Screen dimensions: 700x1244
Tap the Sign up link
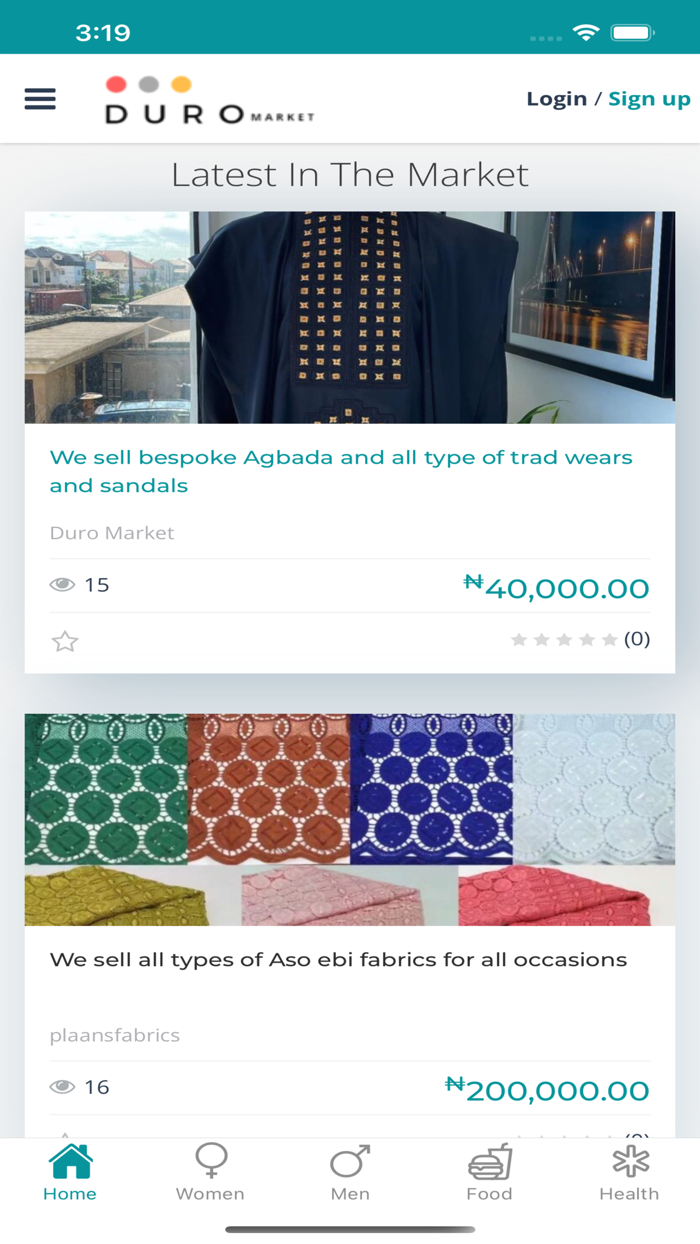(649, 99)
